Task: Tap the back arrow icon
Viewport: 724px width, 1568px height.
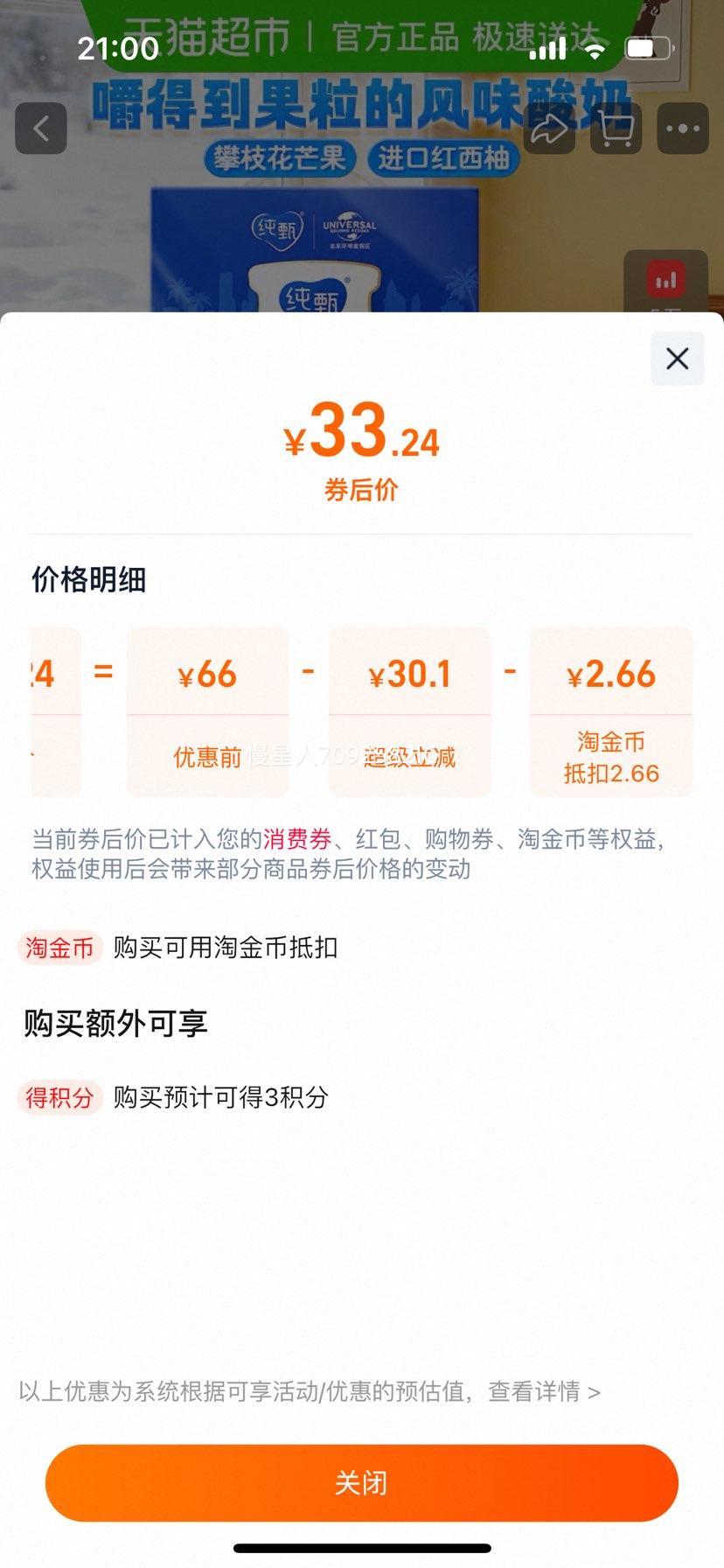Action: (41, 129)
